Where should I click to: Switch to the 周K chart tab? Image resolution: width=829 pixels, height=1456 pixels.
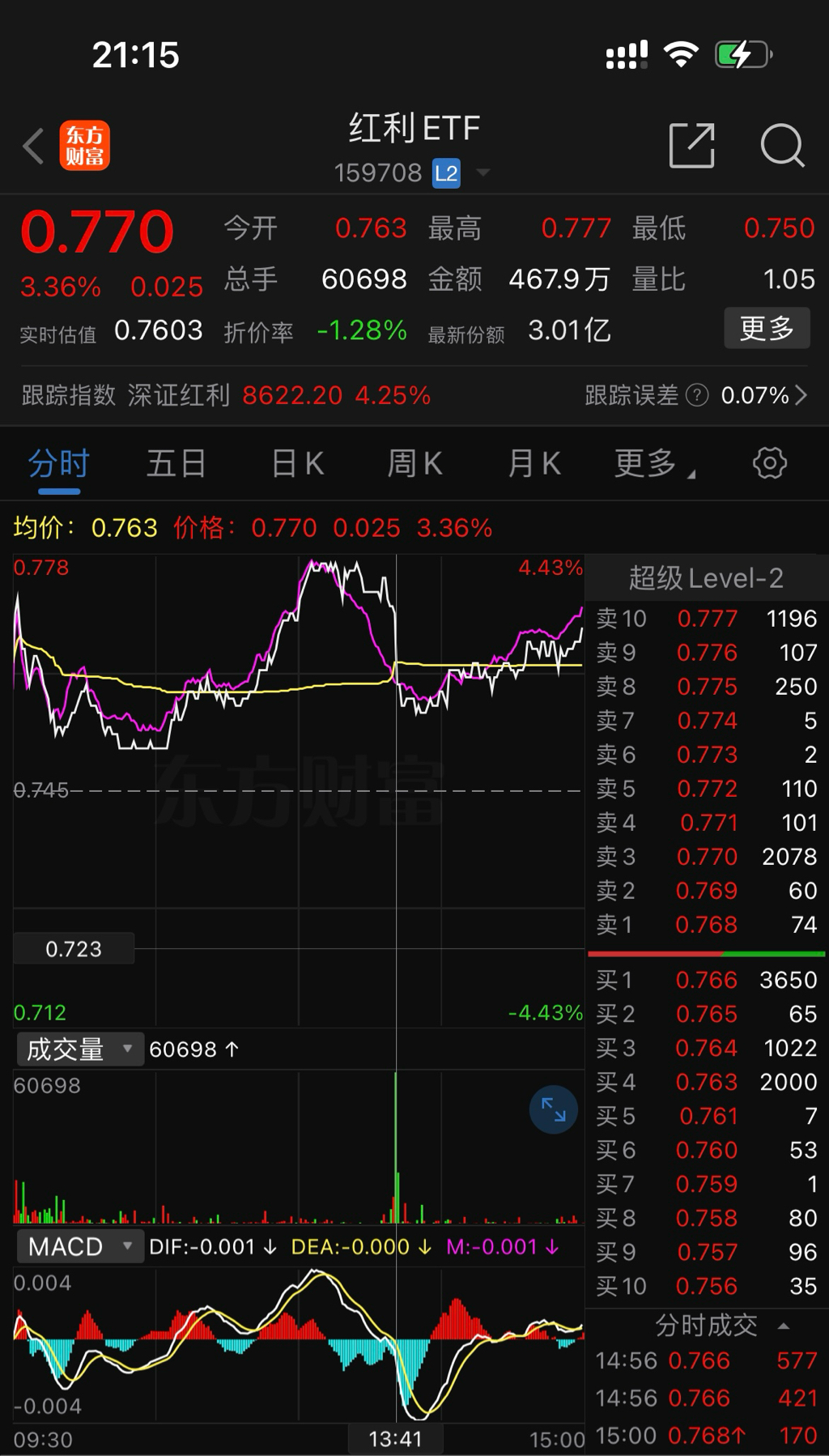pos(414,464)
